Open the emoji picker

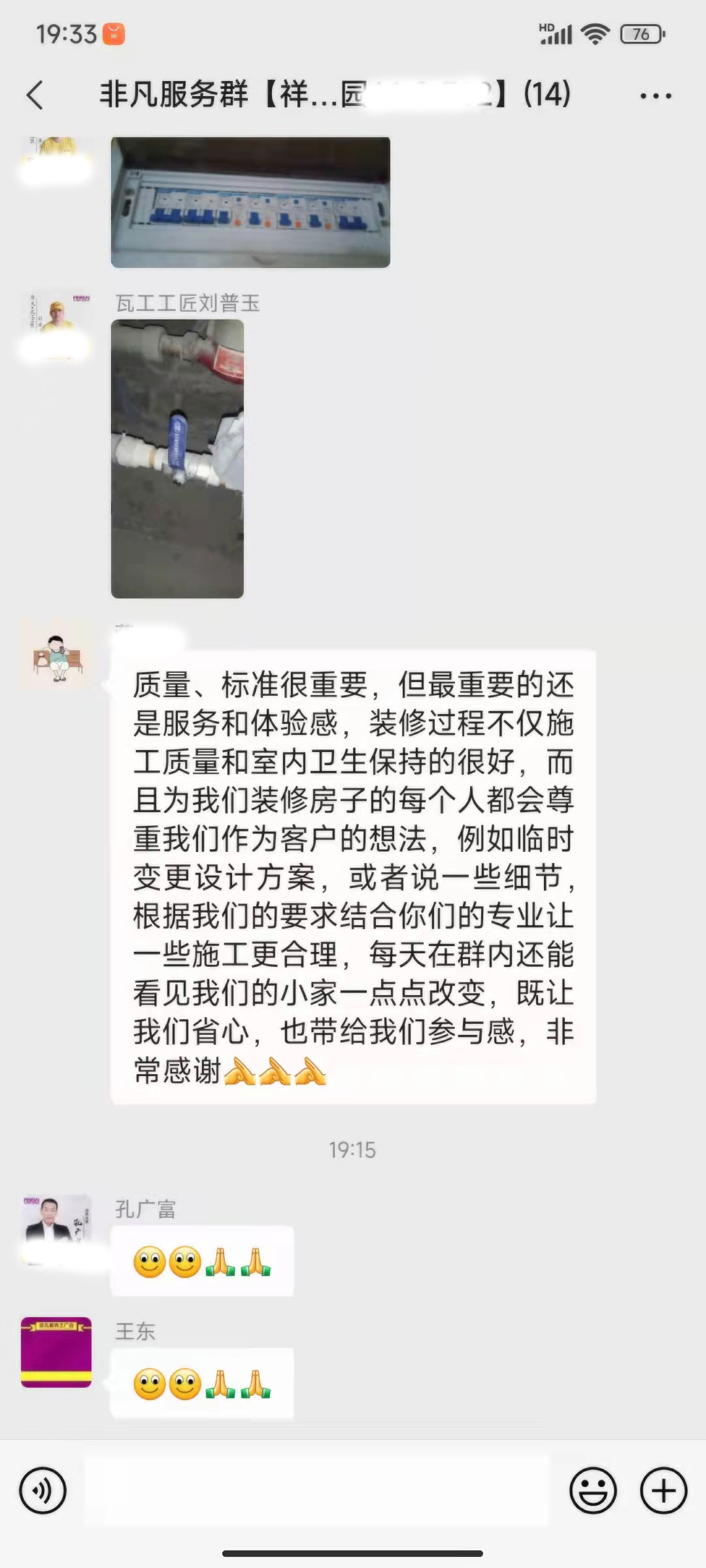593,1491
